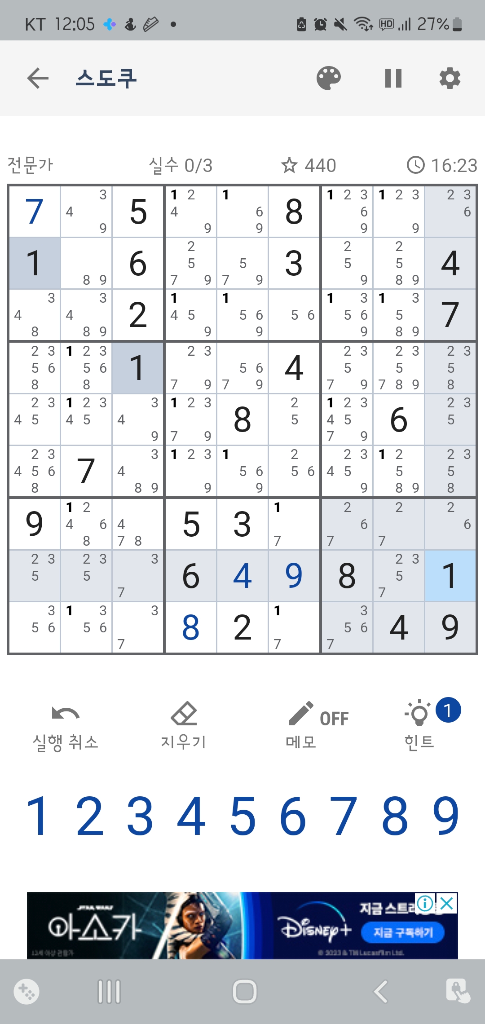The width and height of the screenshot is (485, 1024).
Task: Enter number 8 from the number pad
Action: (395, 816)
